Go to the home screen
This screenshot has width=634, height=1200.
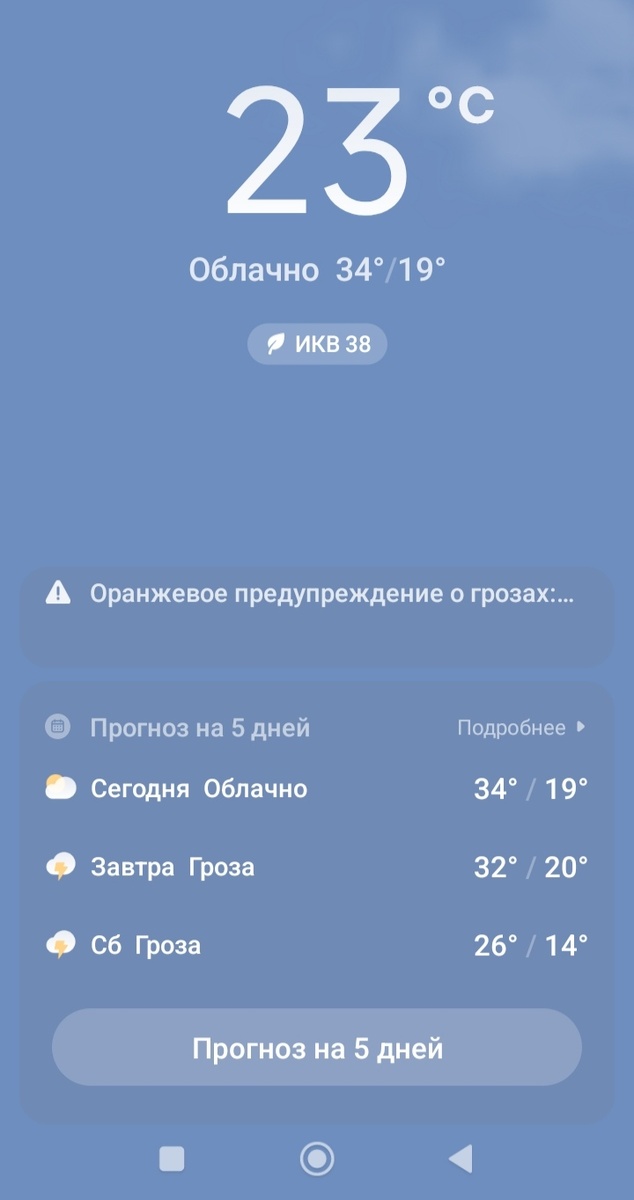[x=317, y=1159]
